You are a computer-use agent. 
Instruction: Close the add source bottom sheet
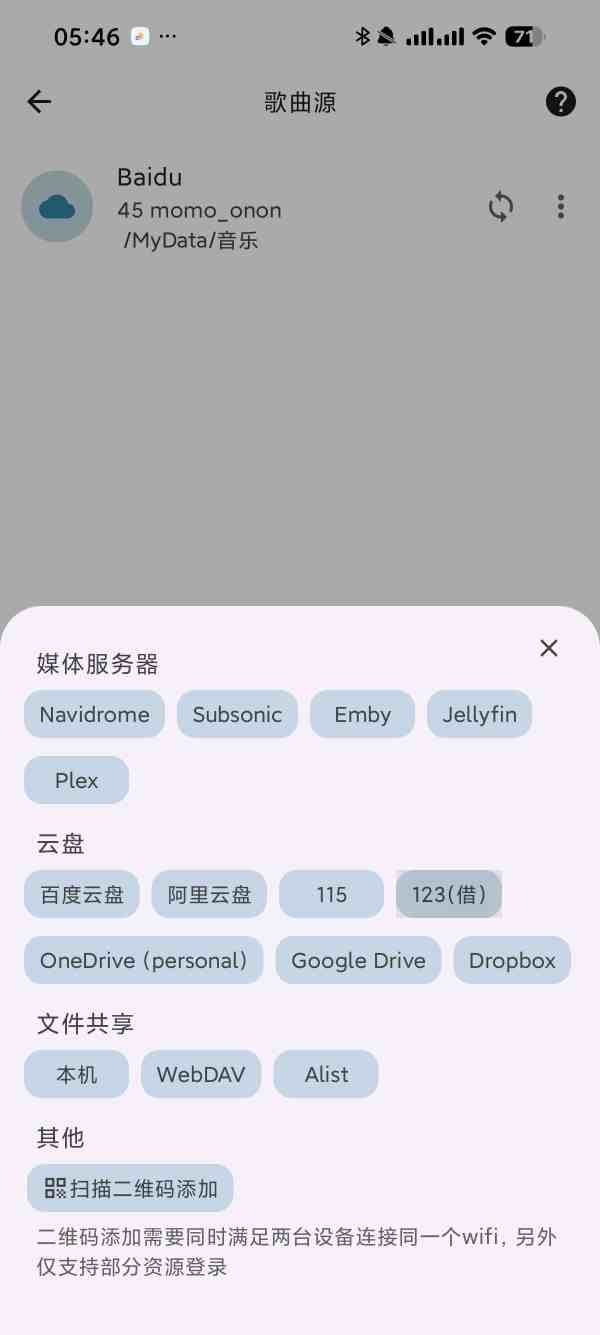tap(548, 648)
